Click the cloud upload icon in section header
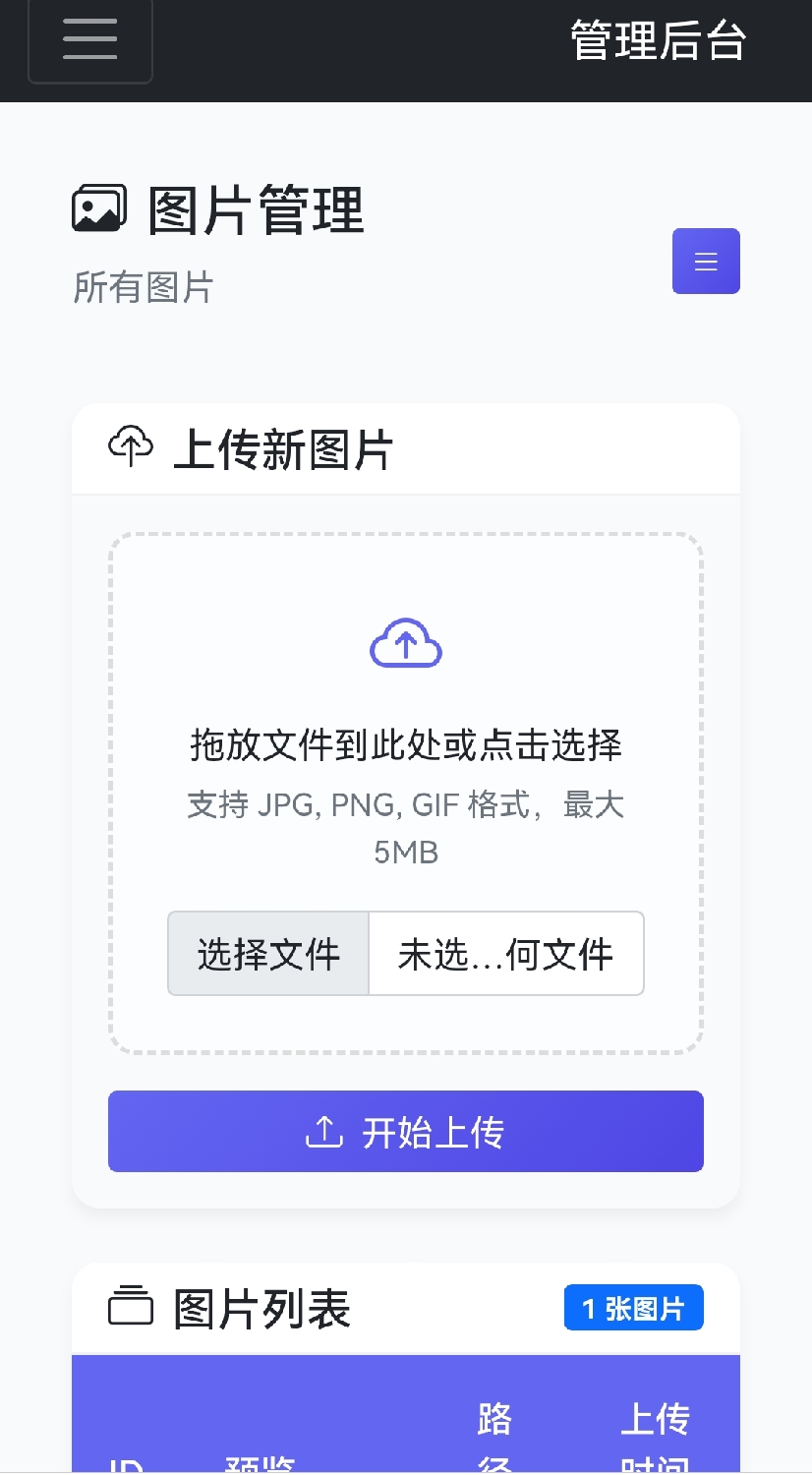Screen dimensions: 812x1475 coord(131,446)
